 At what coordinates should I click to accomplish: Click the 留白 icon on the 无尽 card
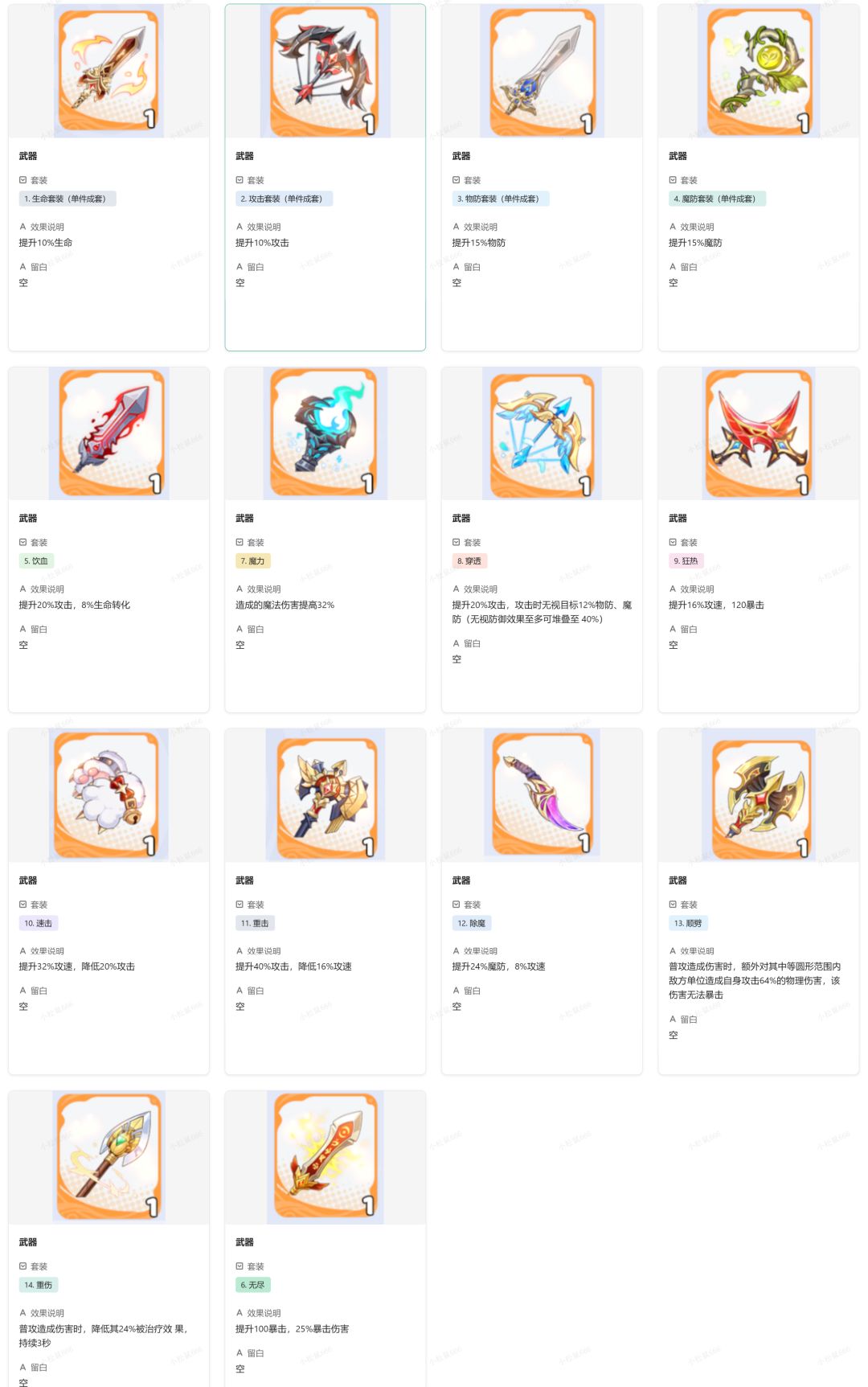240,1352
